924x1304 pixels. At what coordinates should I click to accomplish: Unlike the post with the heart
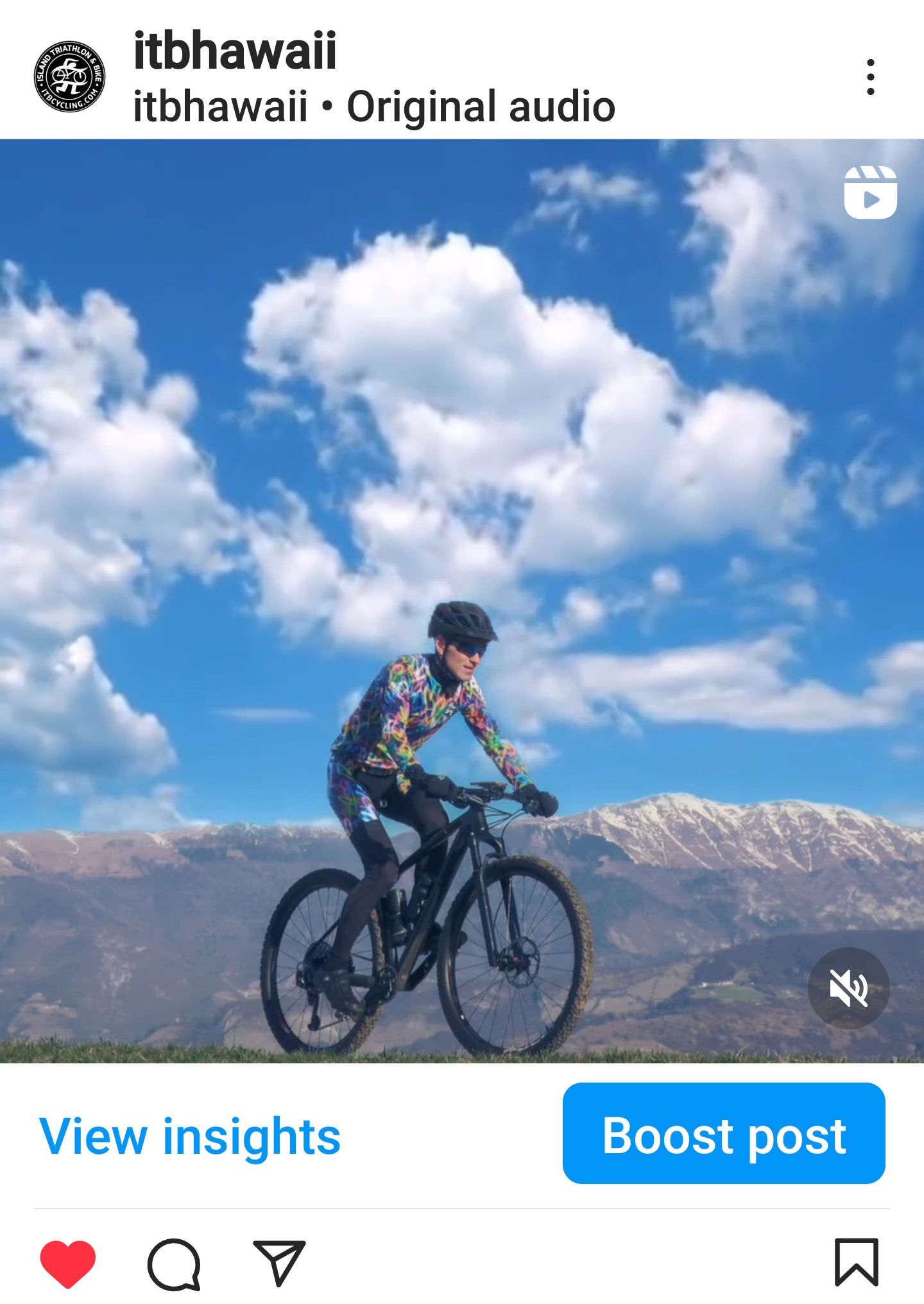point(67,1263)
